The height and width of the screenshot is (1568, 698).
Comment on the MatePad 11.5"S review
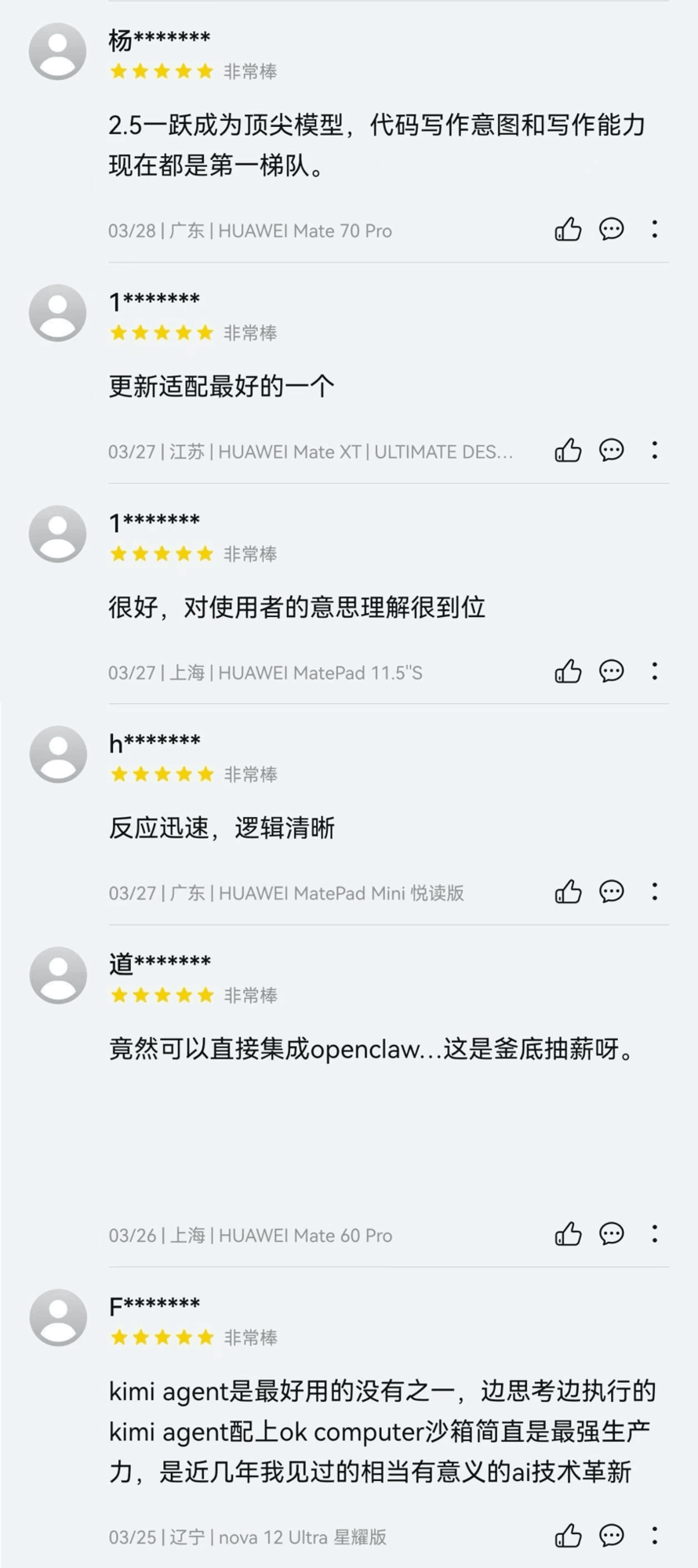pos(612,672)
